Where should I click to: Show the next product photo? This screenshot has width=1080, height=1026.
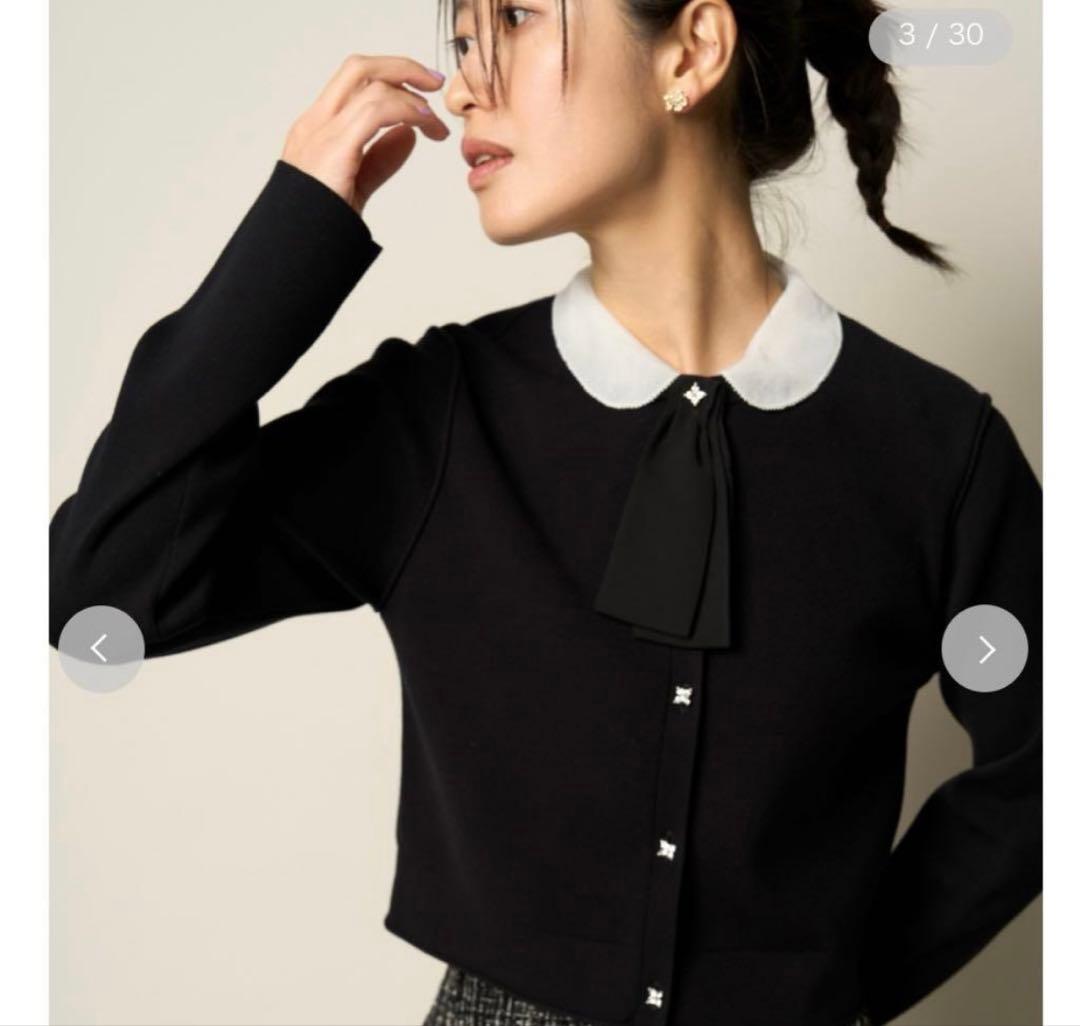coord(984,649)
